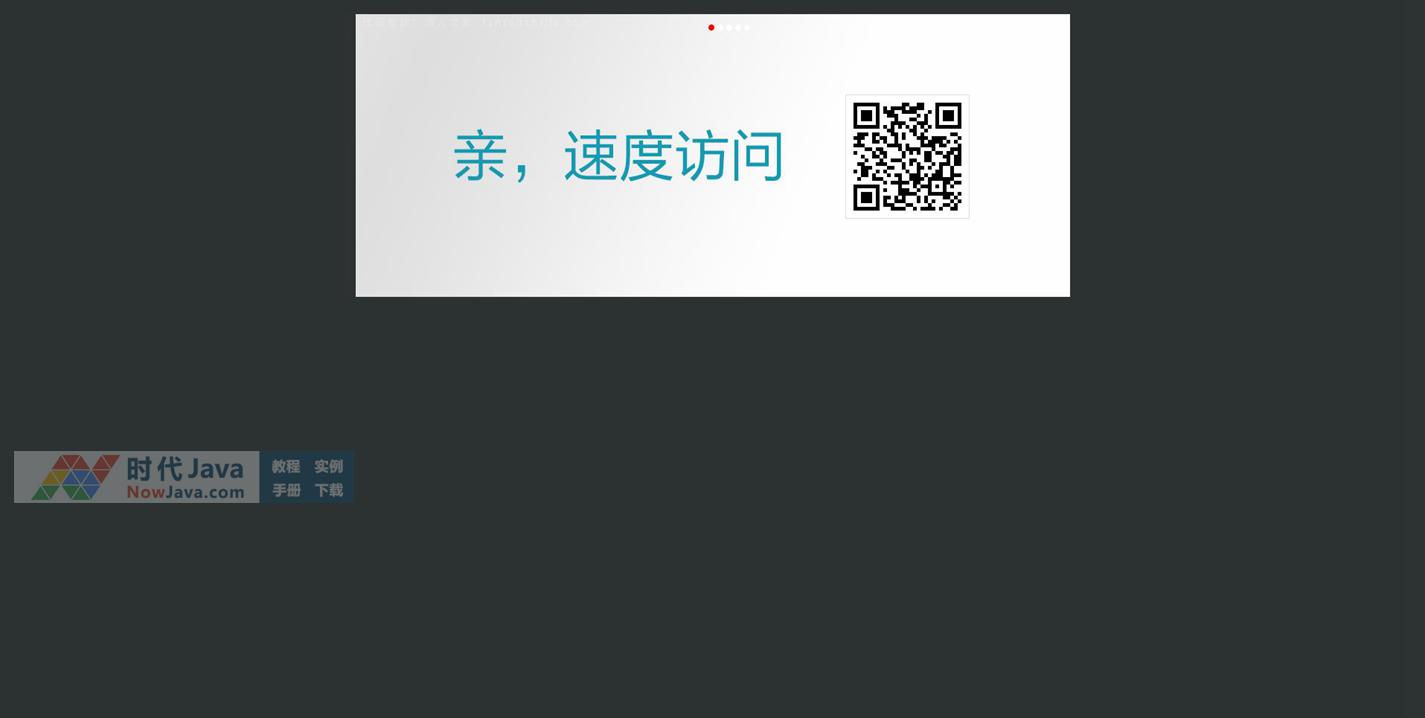
Task: Select the first red carousel indicator dot
Action: [711, 28]
